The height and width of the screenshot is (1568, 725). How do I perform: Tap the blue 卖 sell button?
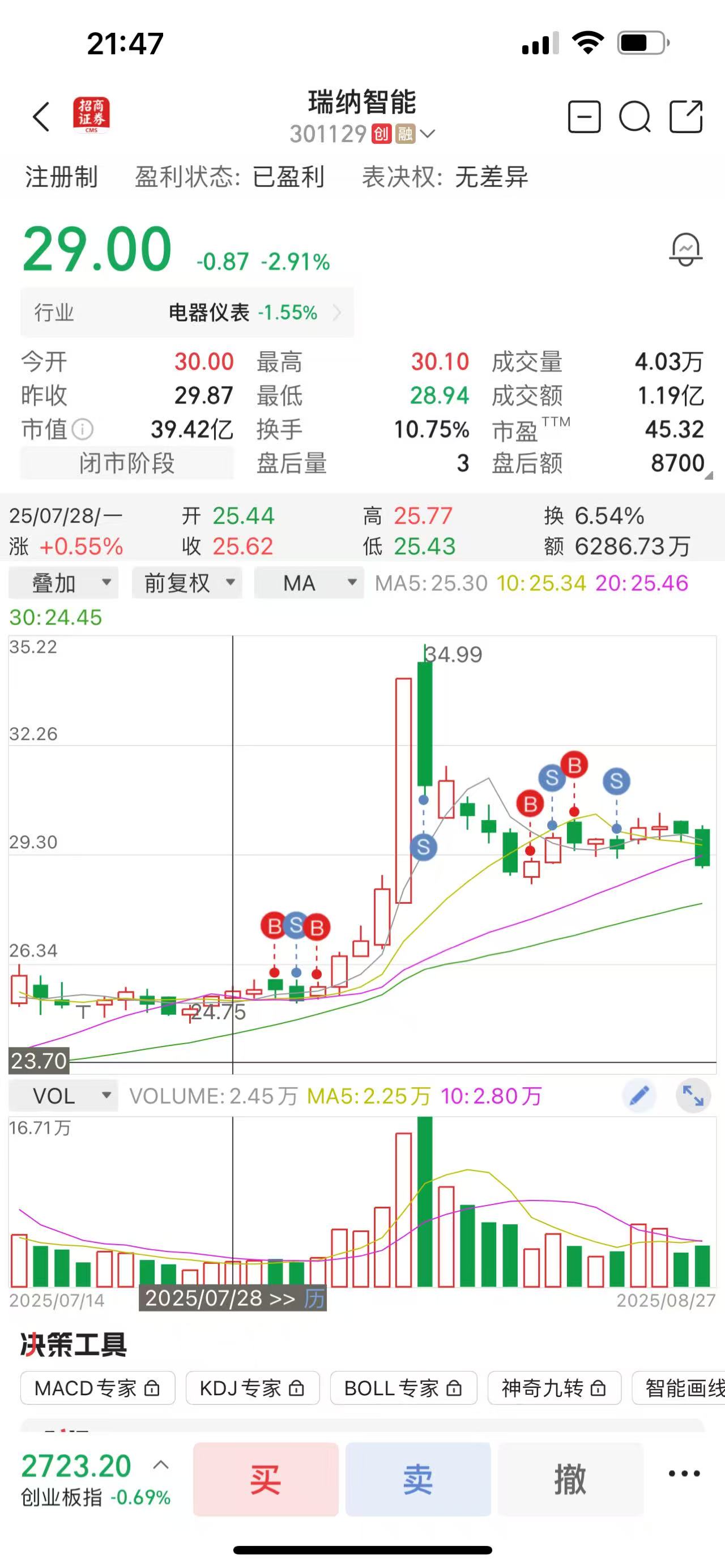418,1479
